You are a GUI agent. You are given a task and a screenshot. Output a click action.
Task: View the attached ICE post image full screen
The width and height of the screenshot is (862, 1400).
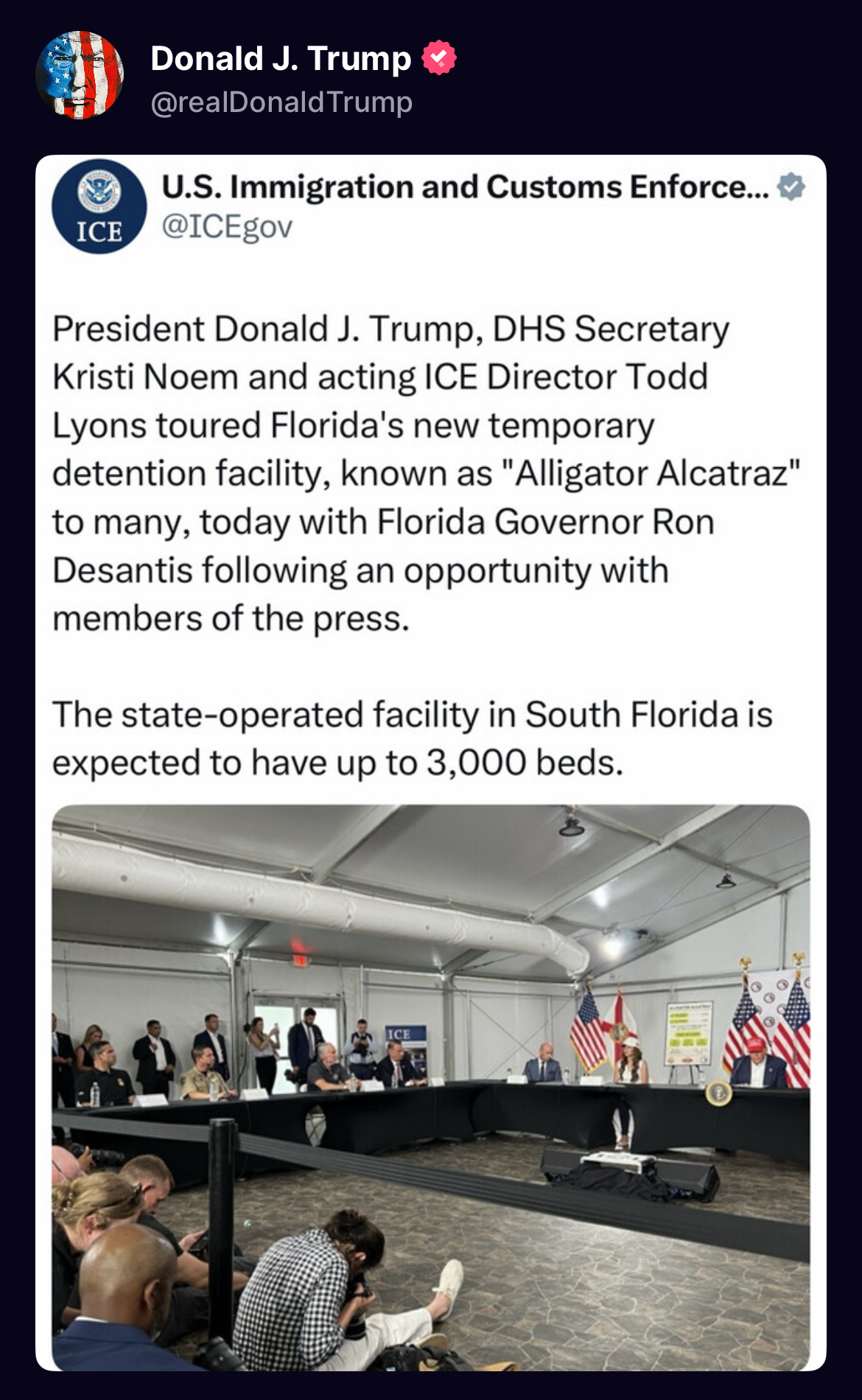pyautogui.click(x=431, y=1088)
